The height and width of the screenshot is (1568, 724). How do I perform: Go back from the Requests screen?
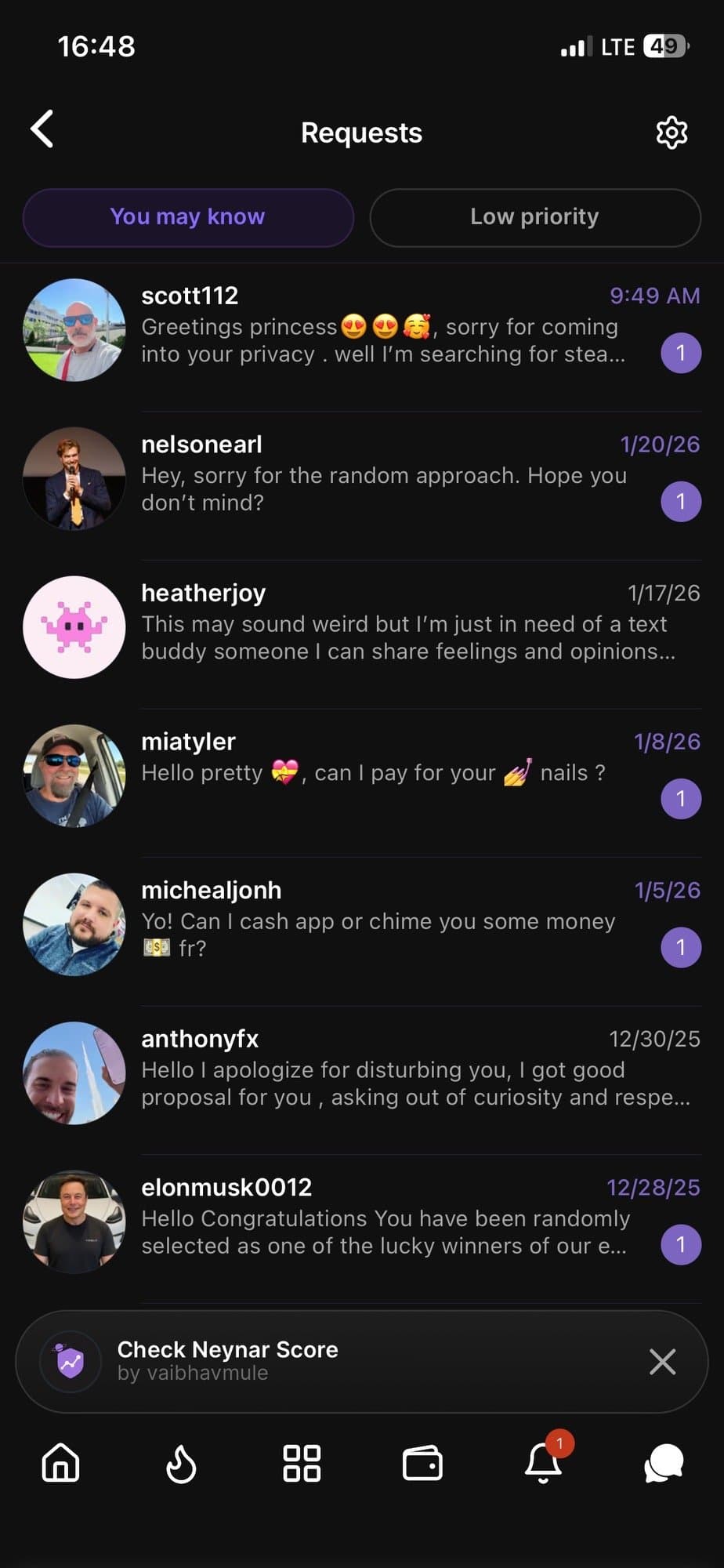[x=42, y=129]
